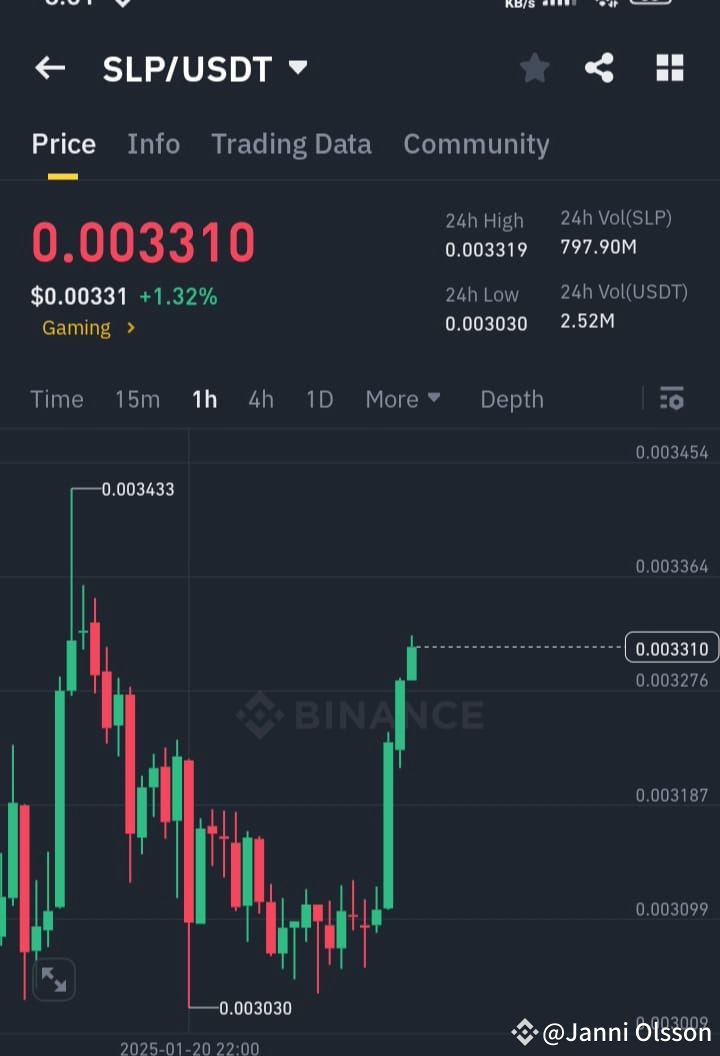The height and width of the screenshot is (1056, 720).
Task: Select the 1D candle interval
Action: (x=319, y=399)
